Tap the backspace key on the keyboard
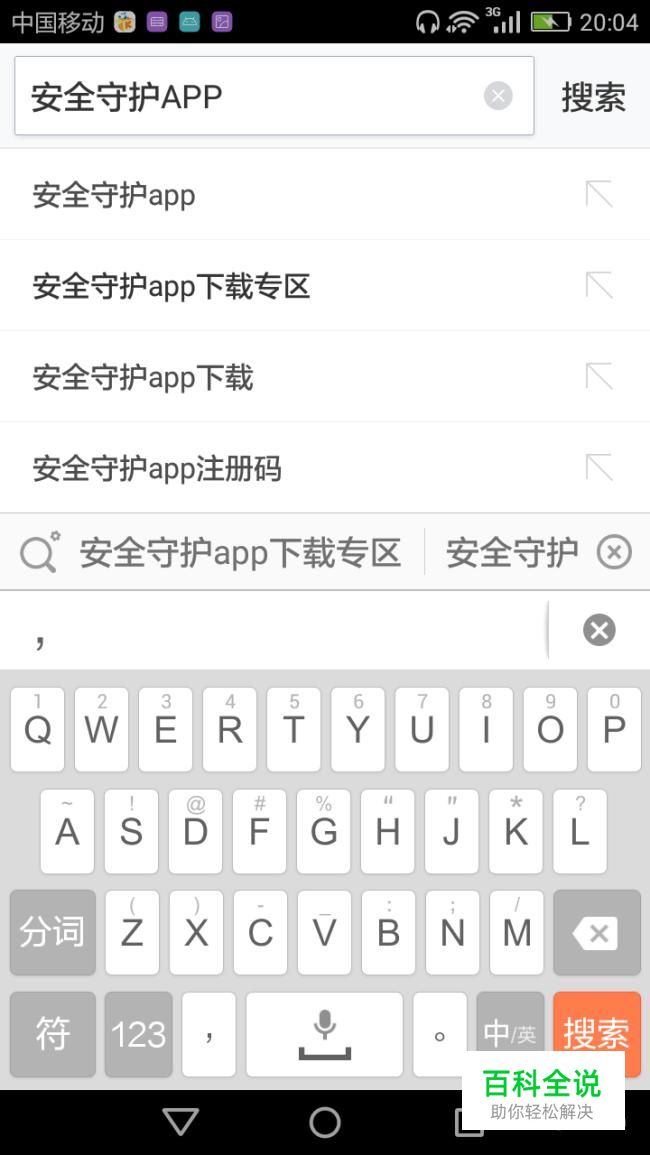 [597, 933]
